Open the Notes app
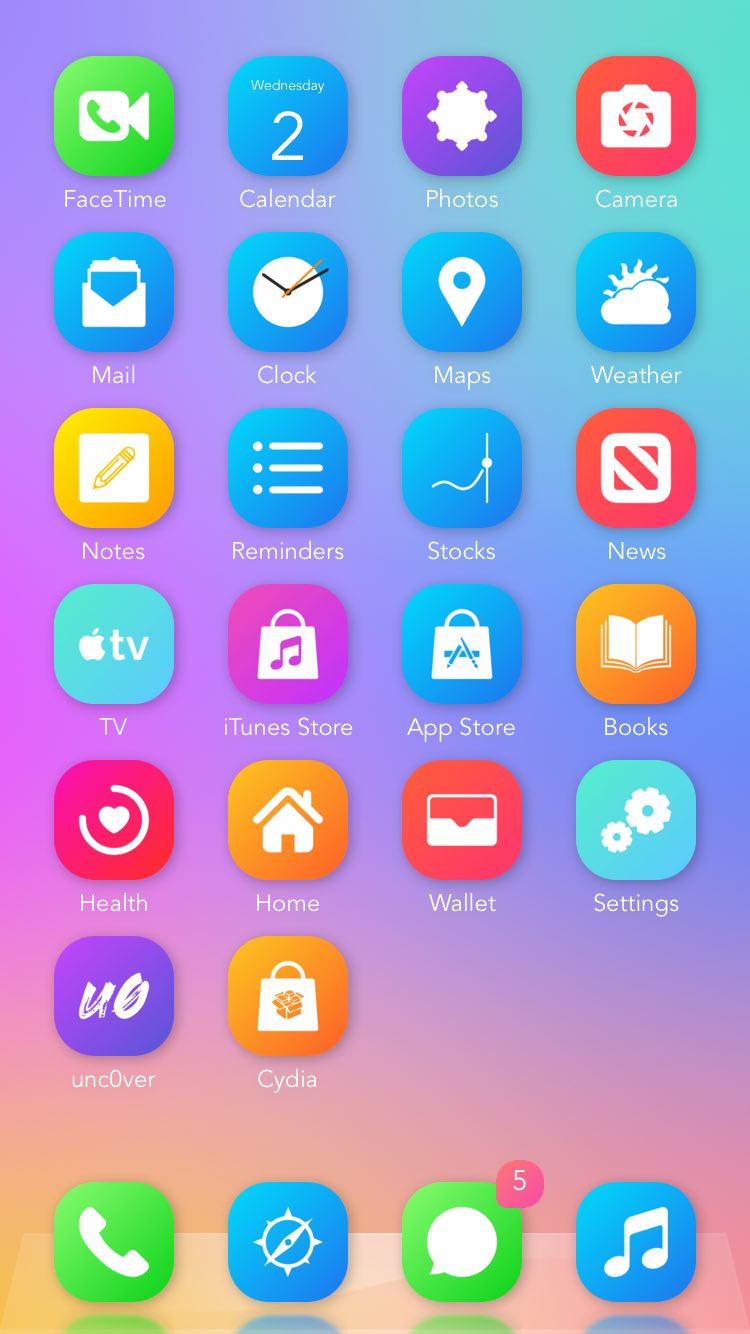 coord(114,468)
